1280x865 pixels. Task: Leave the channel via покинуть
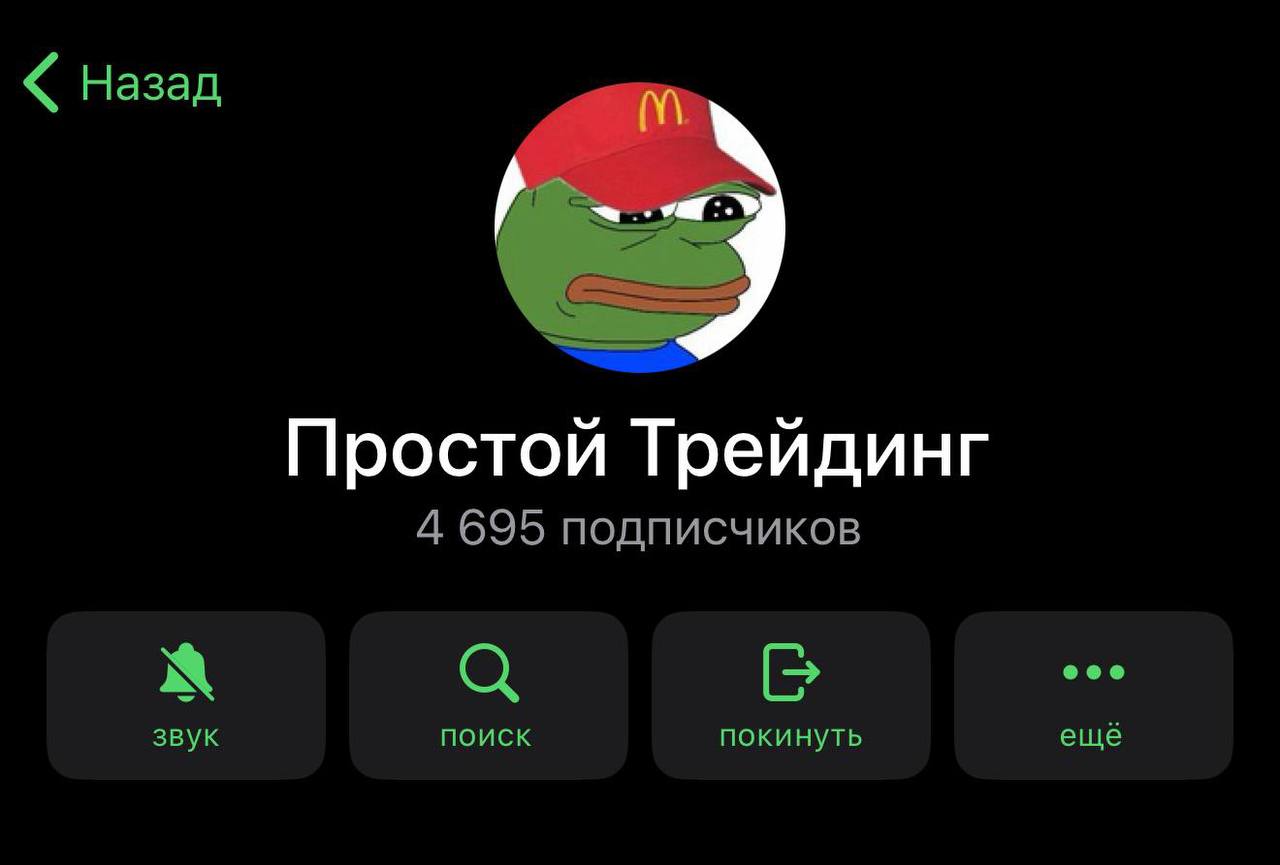pos(791,695)
